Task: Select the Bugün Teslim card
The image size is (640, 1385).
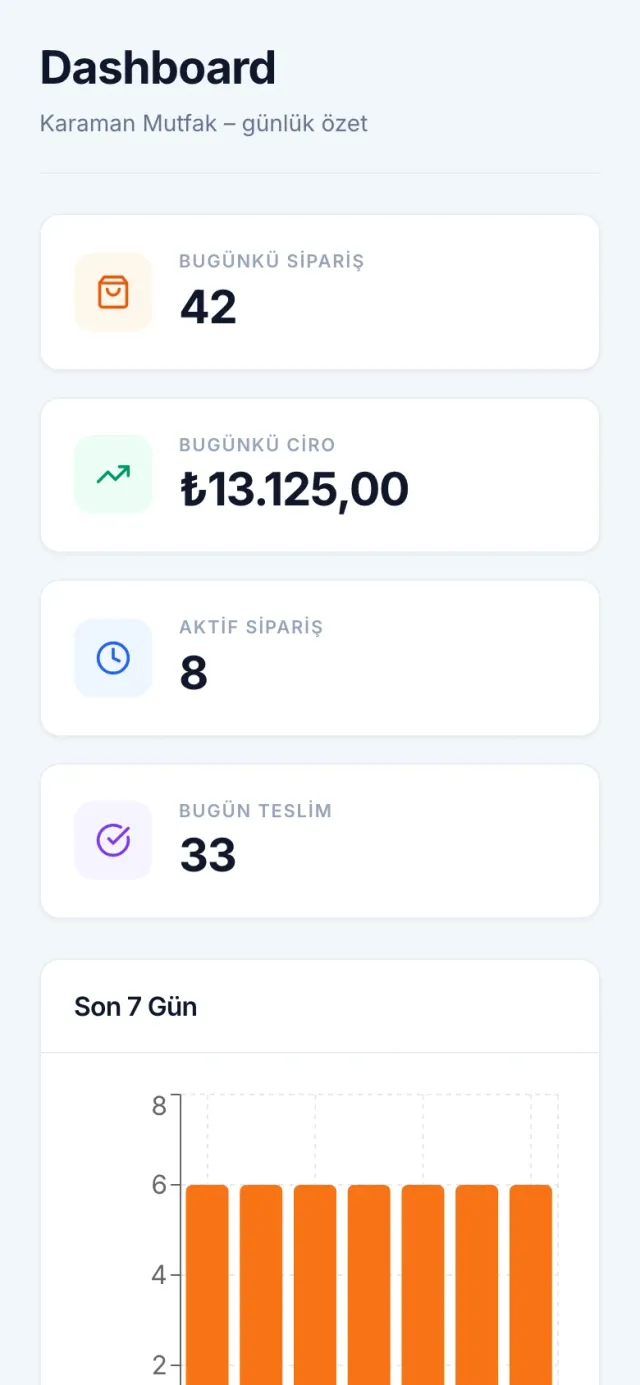Action: pyautogui.click(x=320, y=841)
